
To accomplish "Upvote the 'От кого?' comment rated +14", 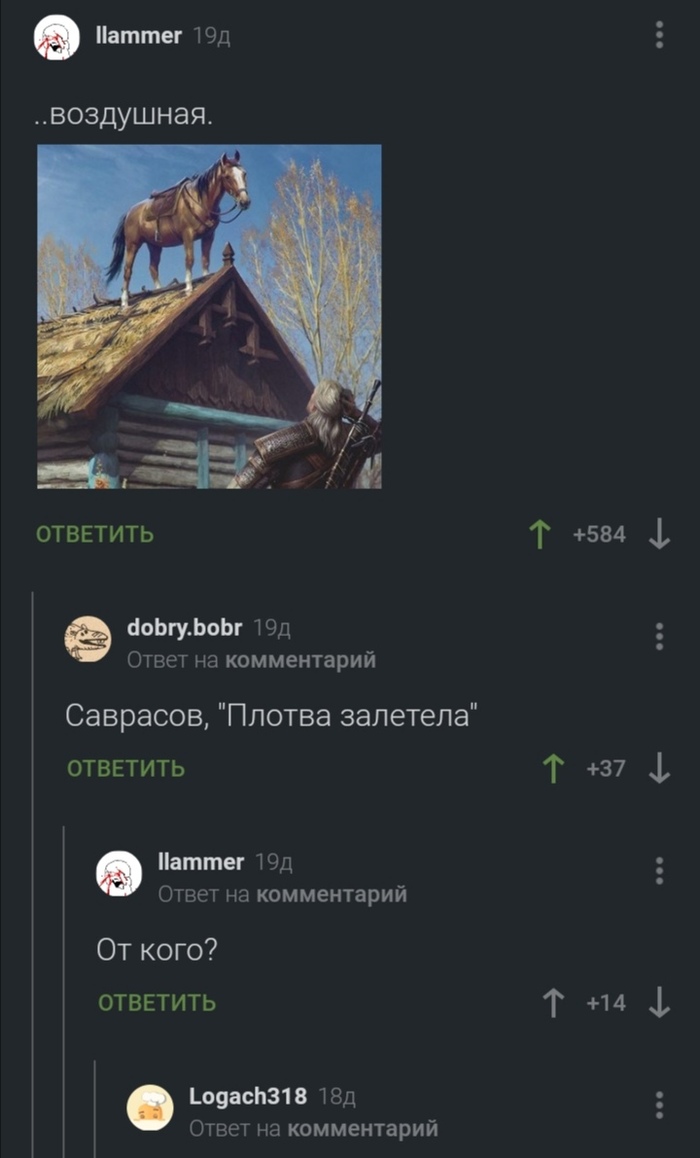I will (x=552, y=1002).
